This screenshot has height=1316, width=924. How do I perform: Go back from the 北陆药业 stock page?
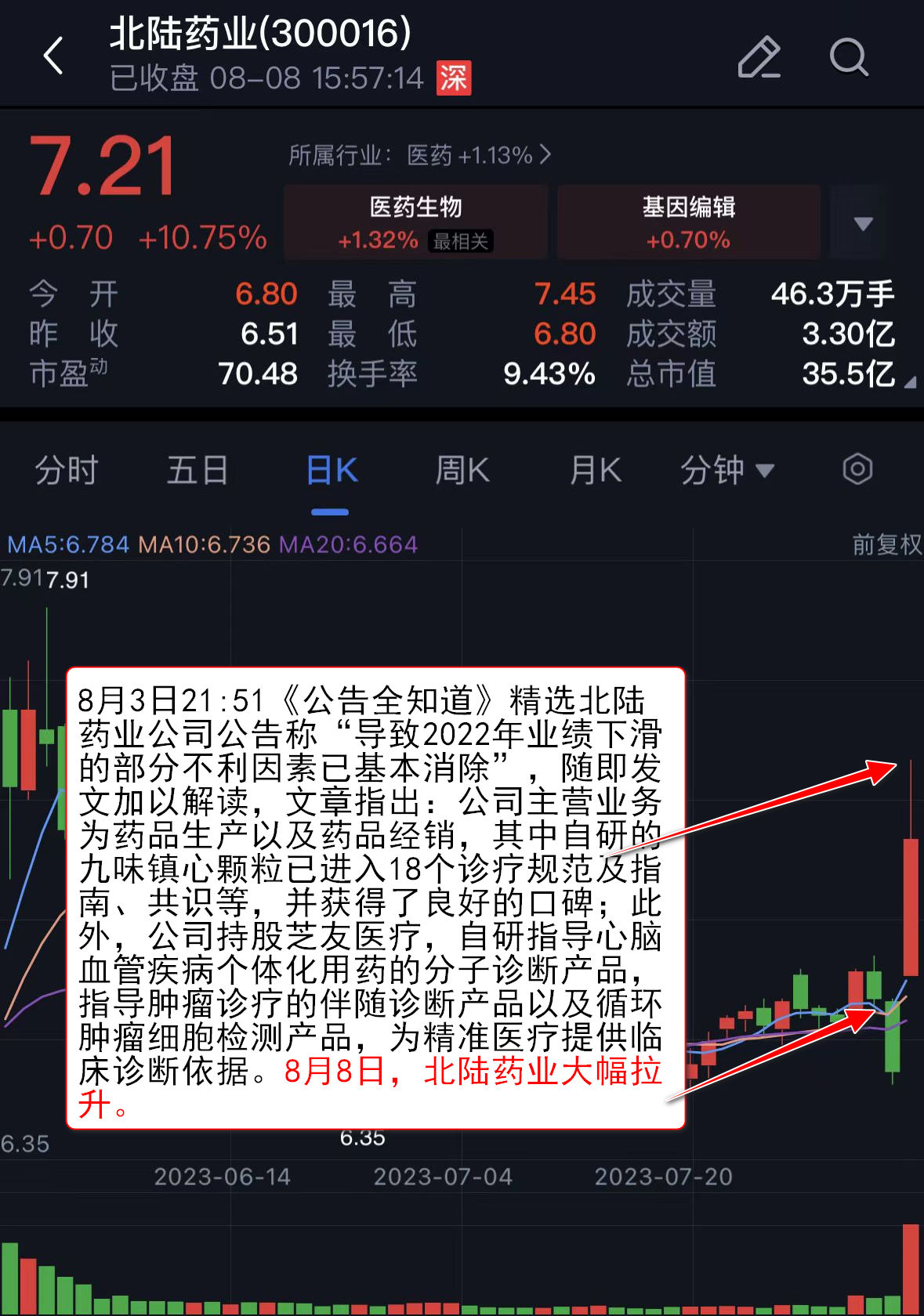point(53,56)
